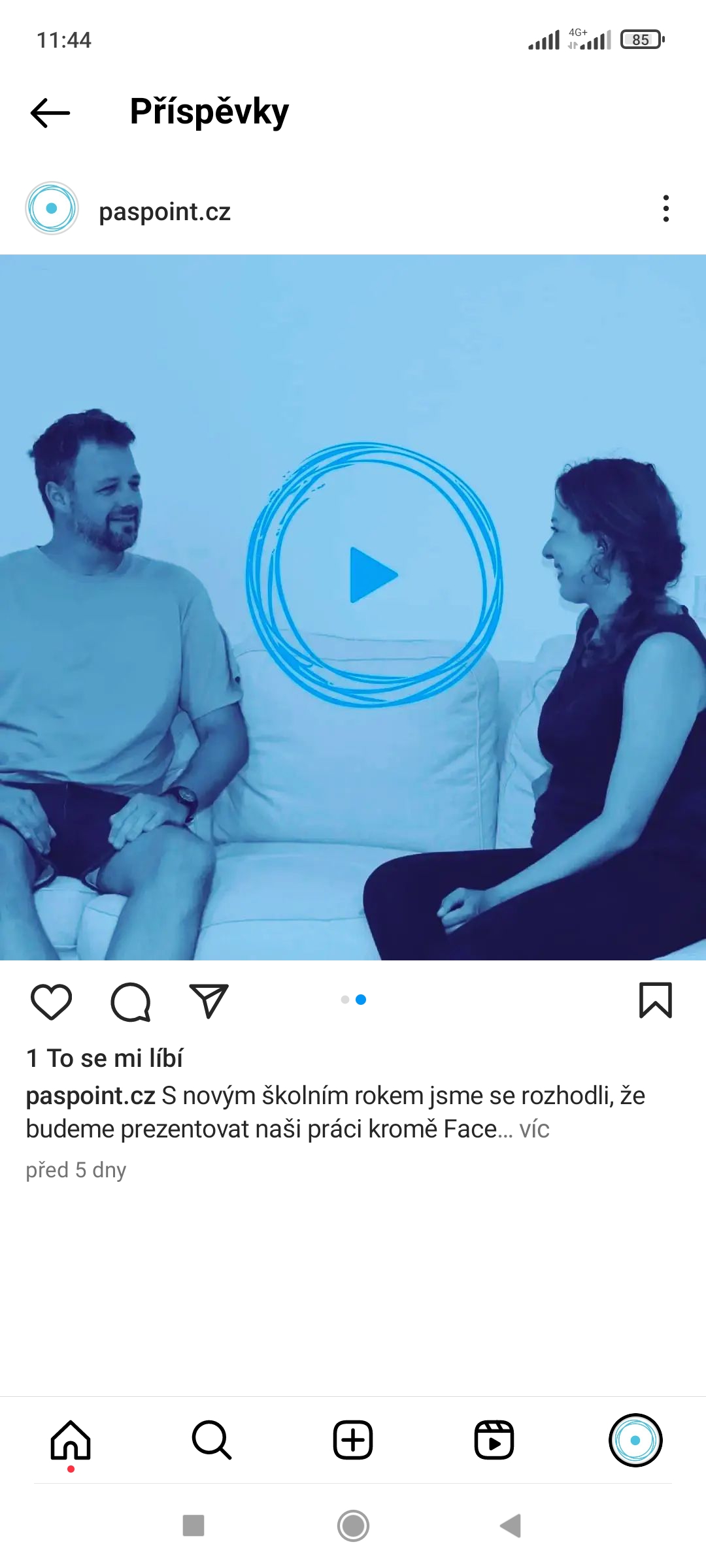The height and width of the screenshot is (1568, 706).
Task: Go to own profile tab
Action: coord(635,1440)
